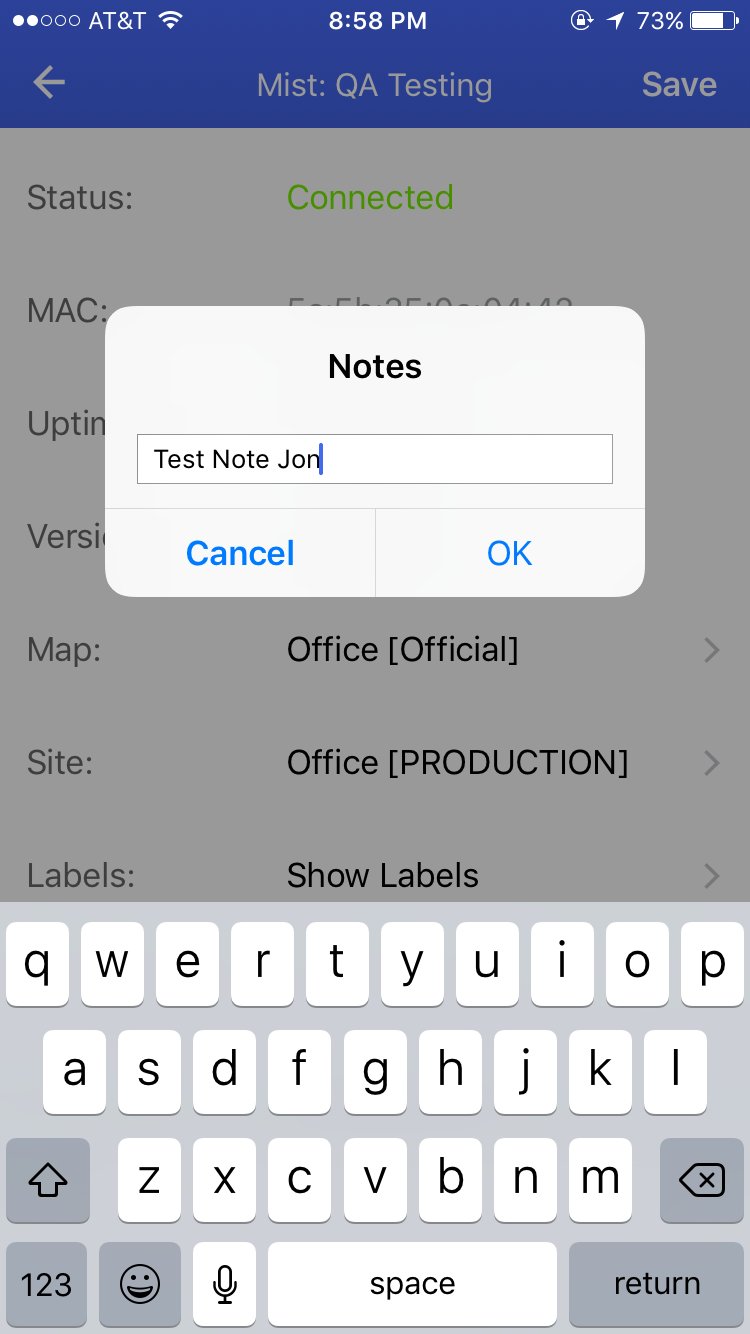Switch keyboard to numbers with 123
The image size is (750, 1334).
47,1284
